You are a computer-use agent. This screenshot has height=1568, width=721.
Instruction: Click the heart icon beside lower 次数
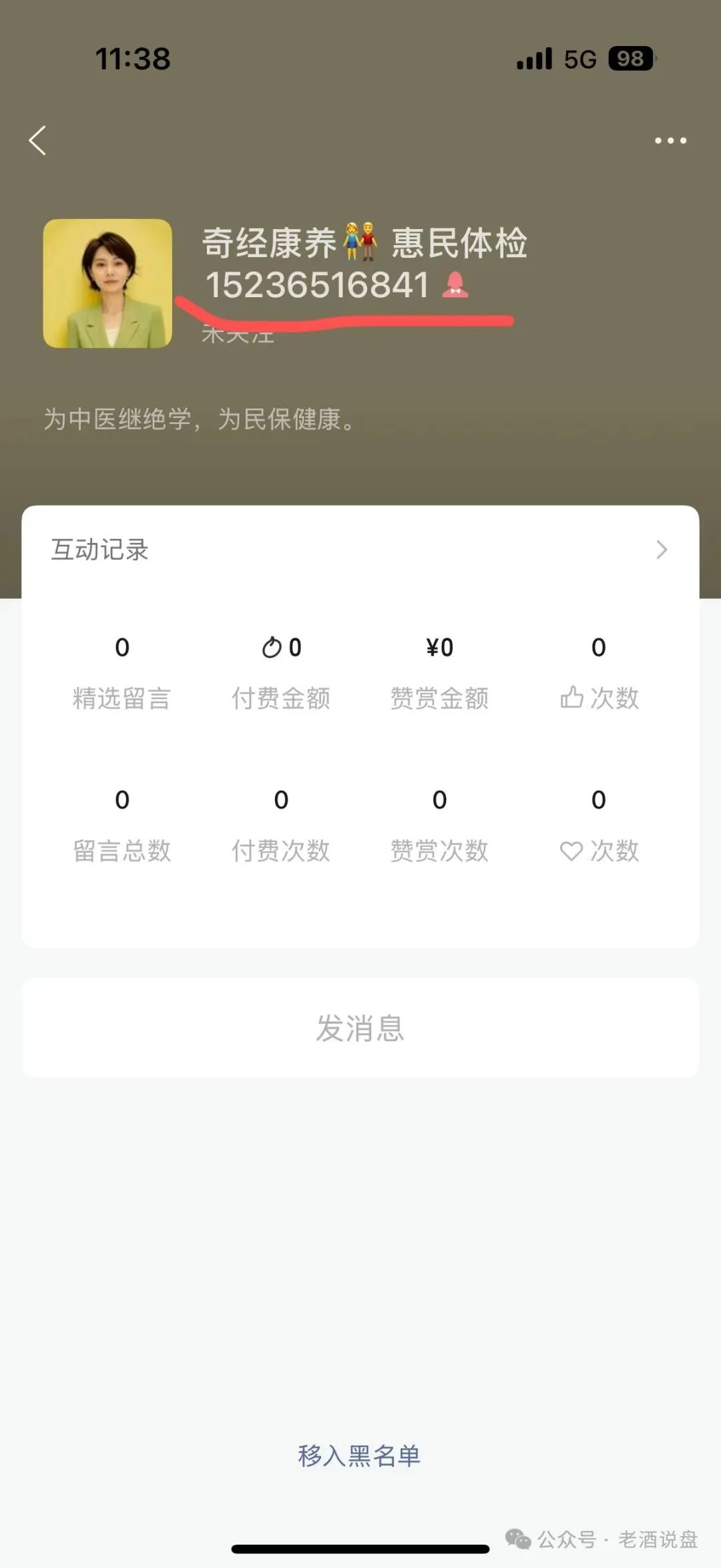[571, 851]
